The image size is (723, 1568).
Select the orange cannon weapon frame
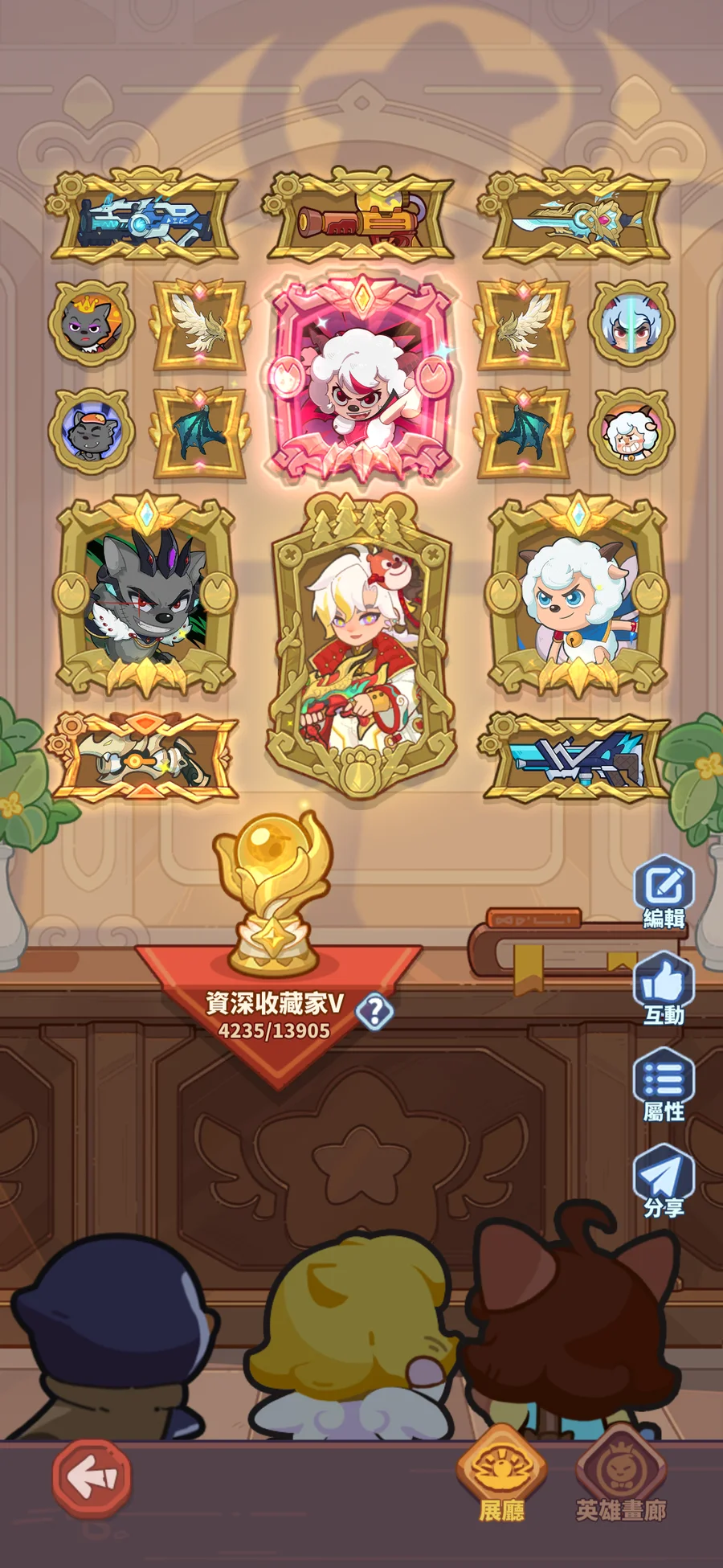(x=361, y=217)
